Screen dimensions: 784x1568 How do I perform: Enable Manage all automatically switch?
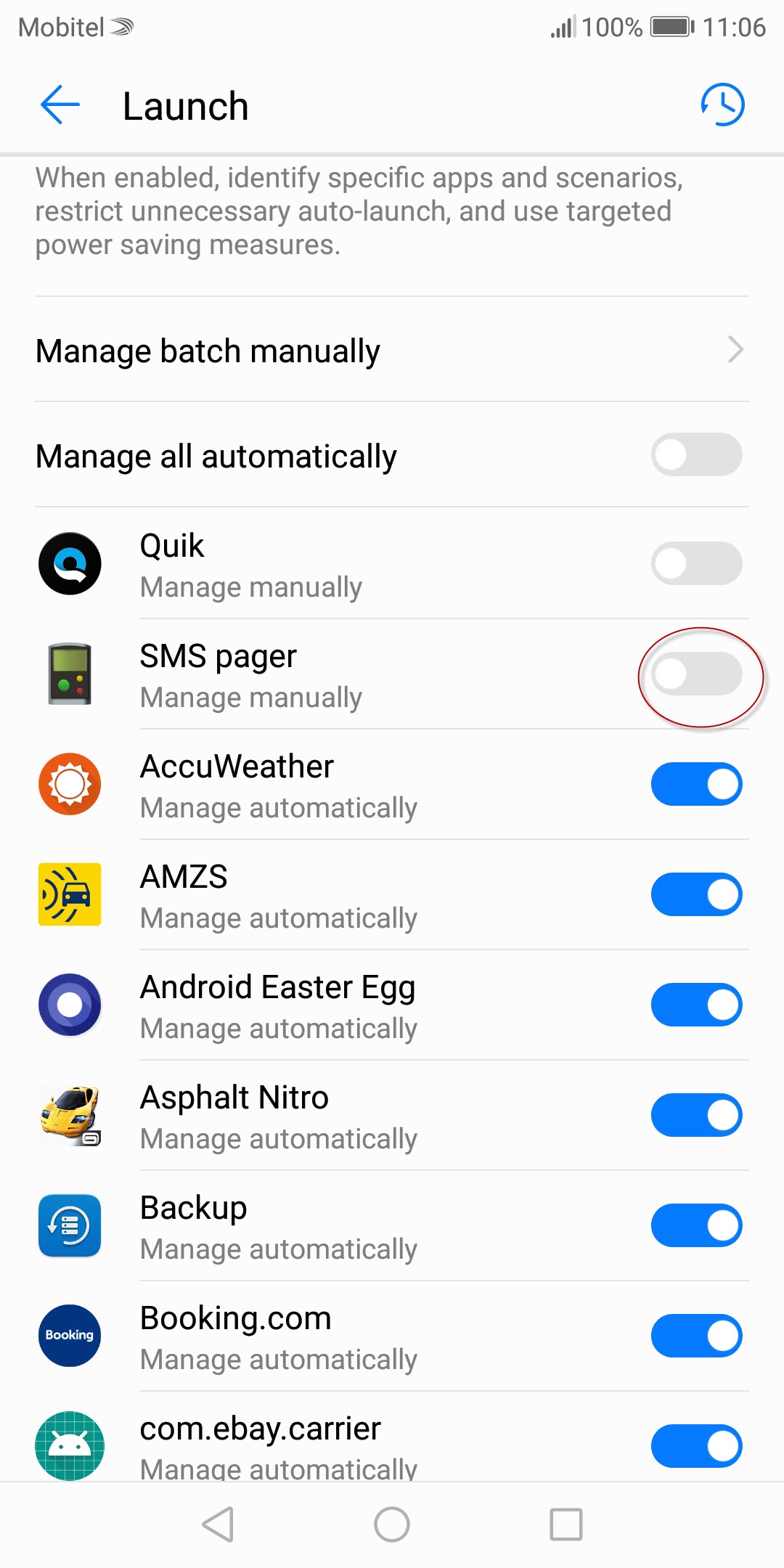pos(697,455)
